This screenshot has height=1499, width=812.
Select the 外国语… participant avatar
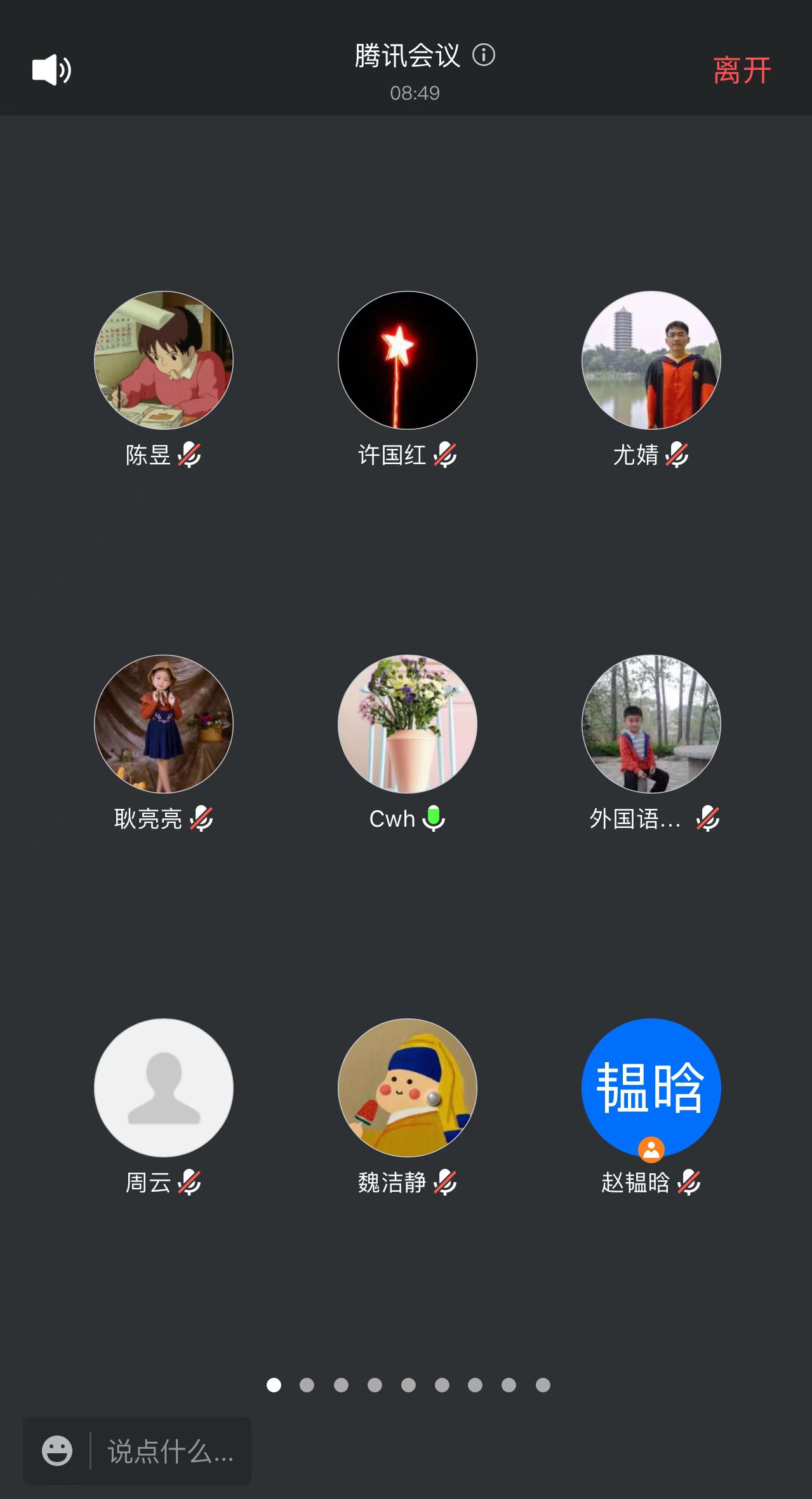[651, 724]
